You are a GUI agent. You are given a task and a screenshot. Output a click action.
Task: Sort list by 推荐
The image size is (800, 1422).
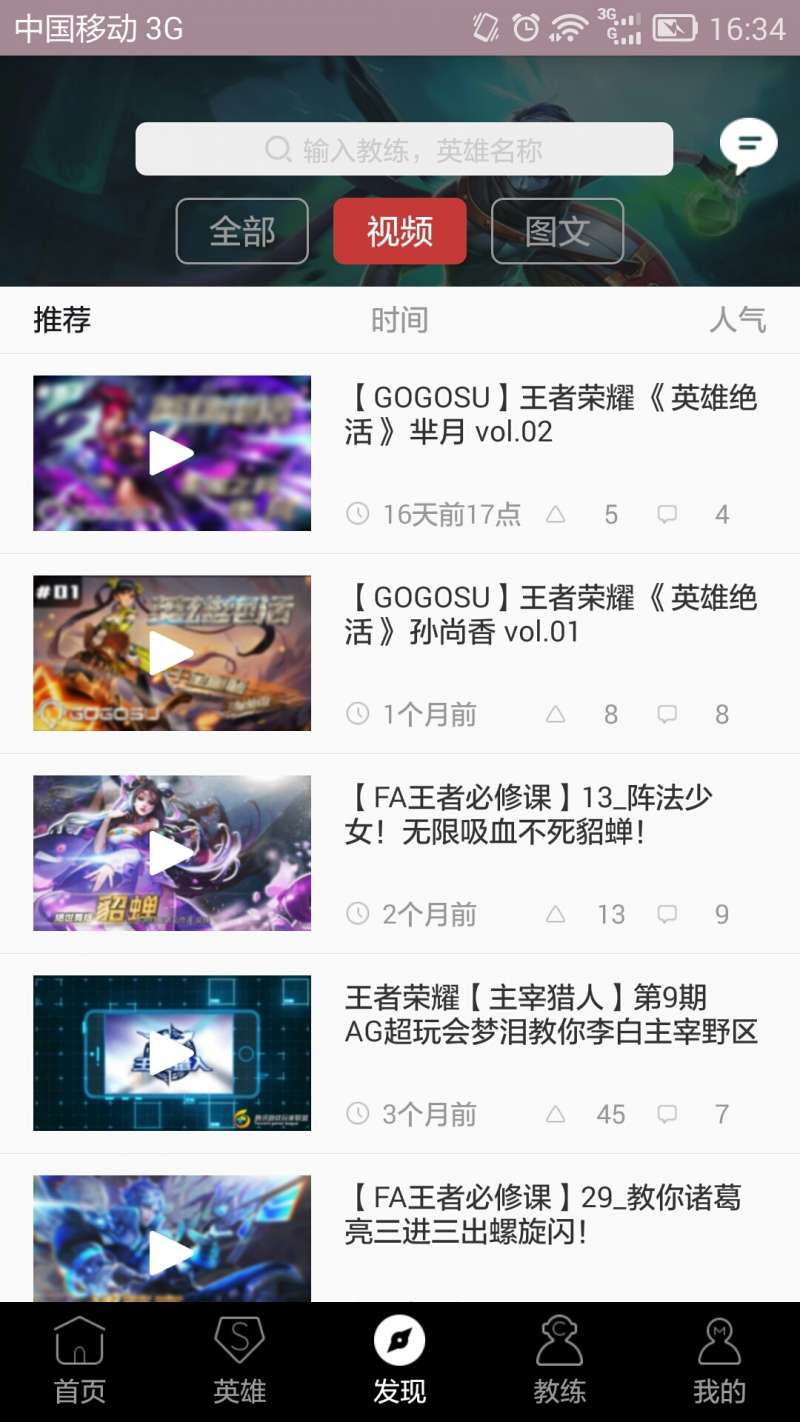pyautogui.click(x=62, y=320)
